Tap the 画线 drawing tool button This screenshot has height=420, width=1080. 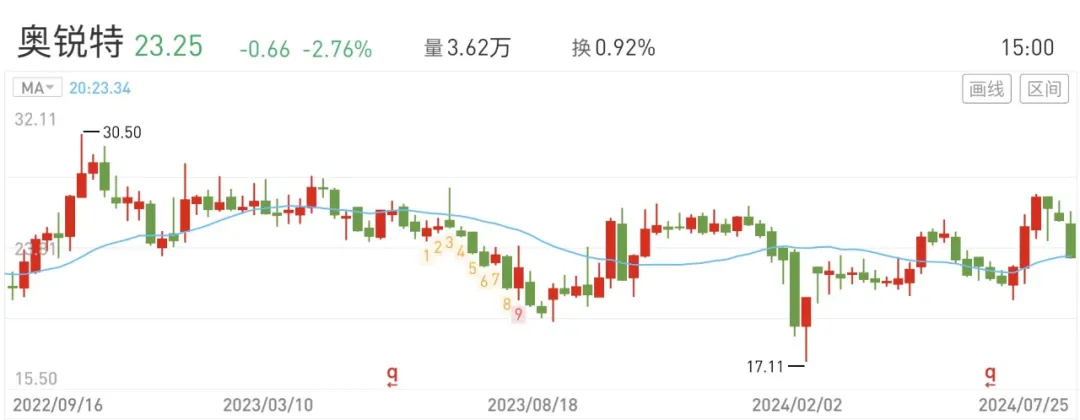click(986, 89)
